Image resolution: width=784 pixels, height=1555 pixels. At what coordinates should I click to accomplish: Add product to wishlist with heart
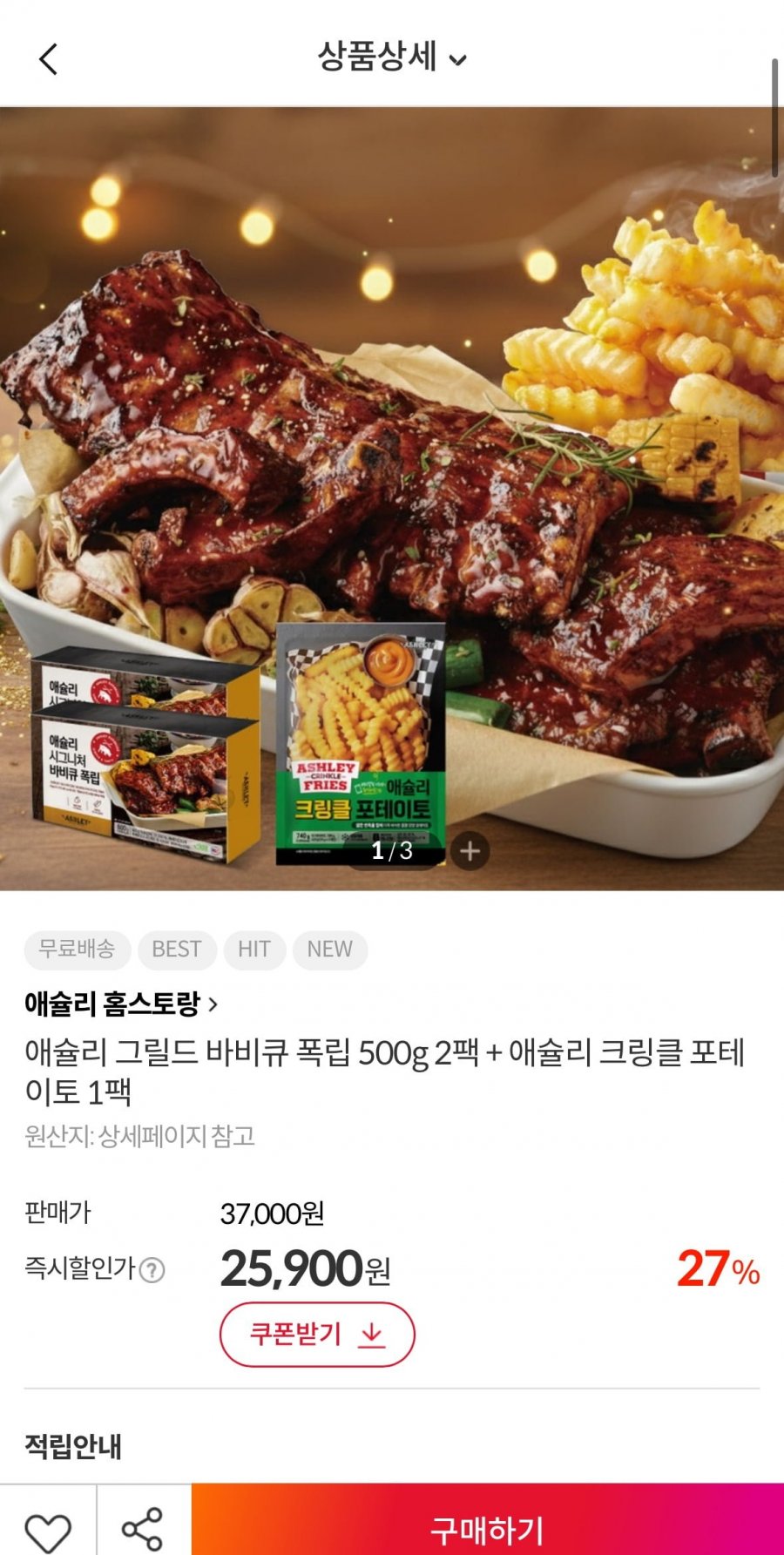tap(48, 1531)
